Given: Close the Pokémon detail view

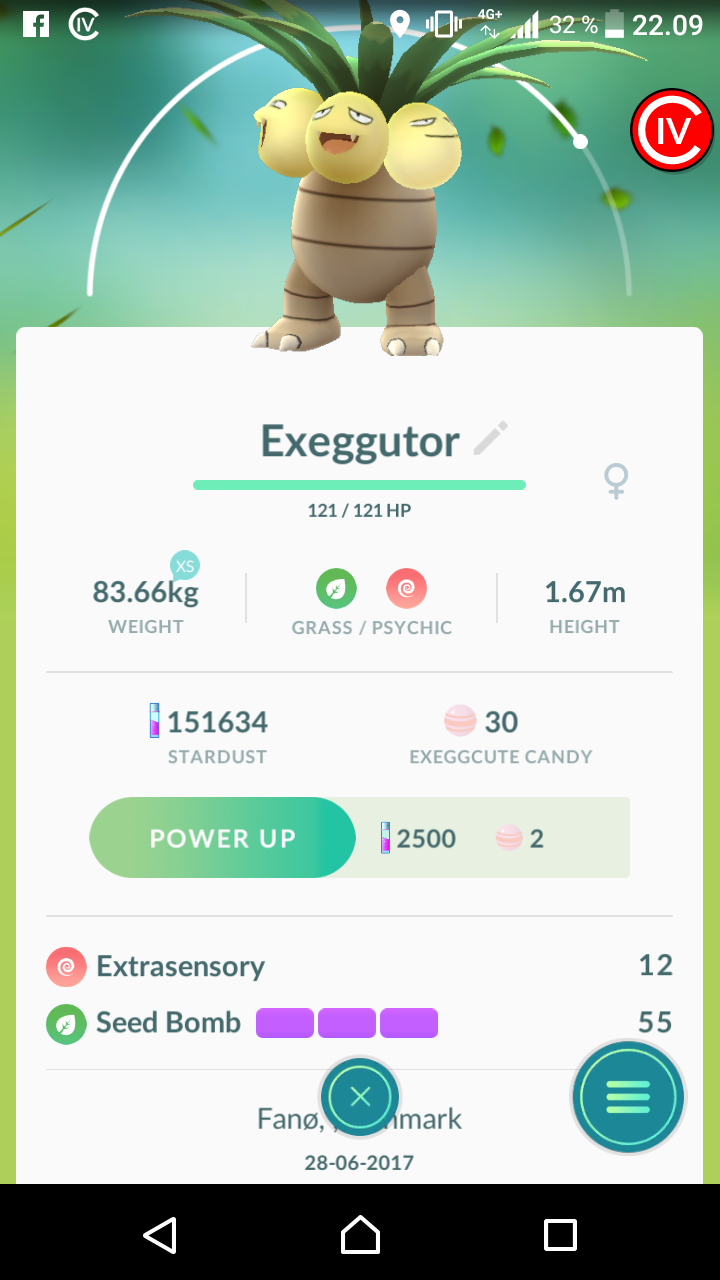Looking at the screenshot, I should (360, 1096).
